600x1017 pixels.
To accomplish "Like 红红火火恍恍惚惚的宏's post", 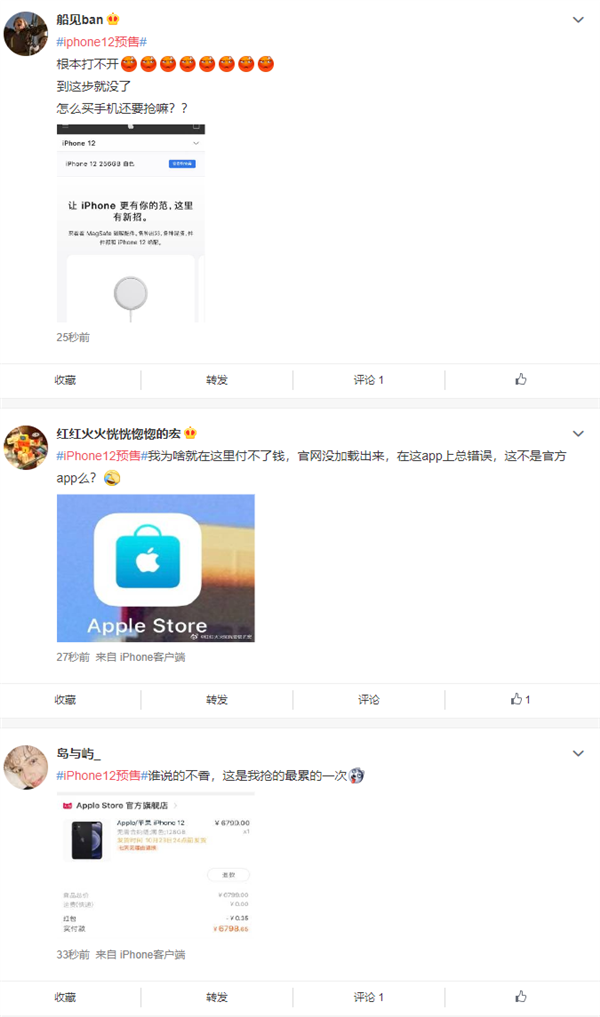I will pos(521,699).
